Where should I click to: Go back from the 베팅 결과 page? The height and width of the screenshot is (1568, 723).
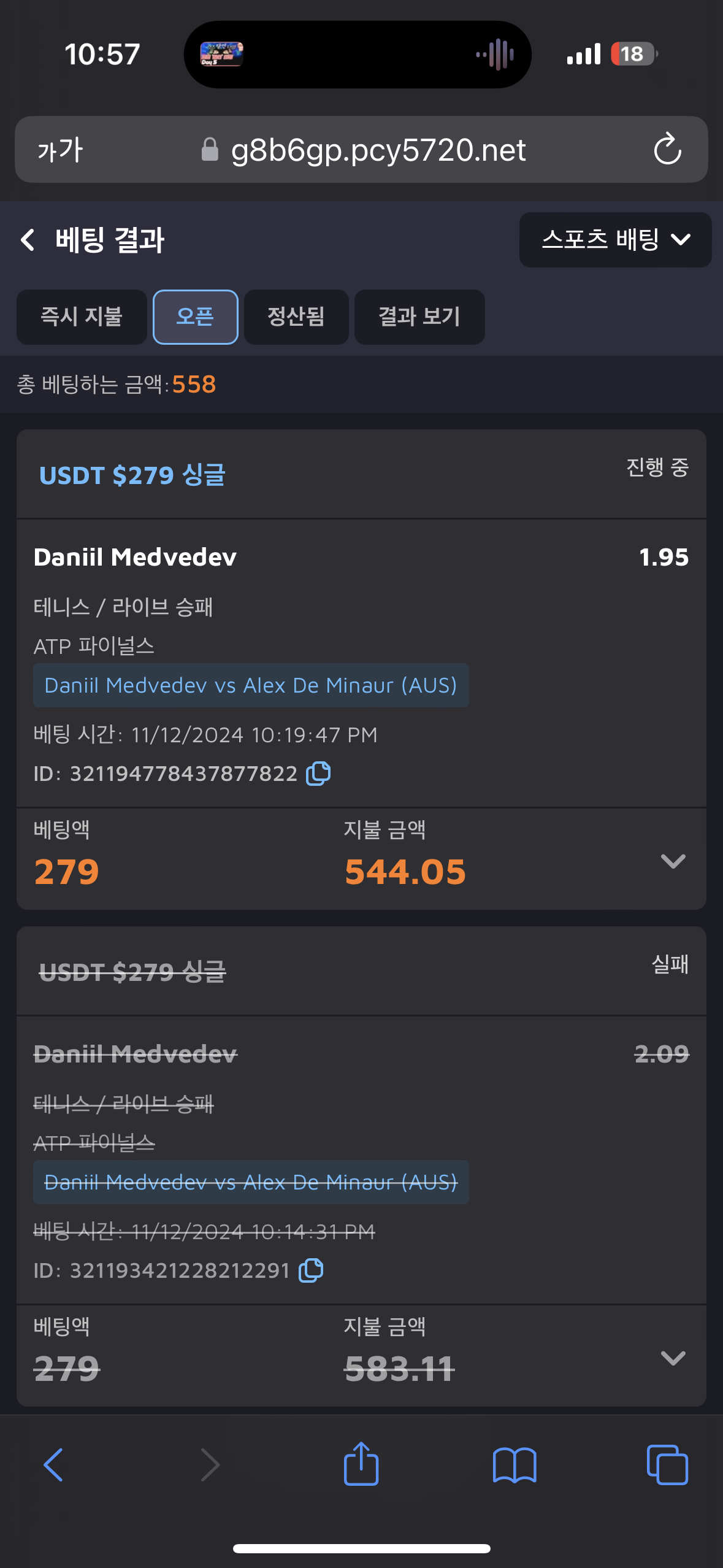click(x=28, y=240)
